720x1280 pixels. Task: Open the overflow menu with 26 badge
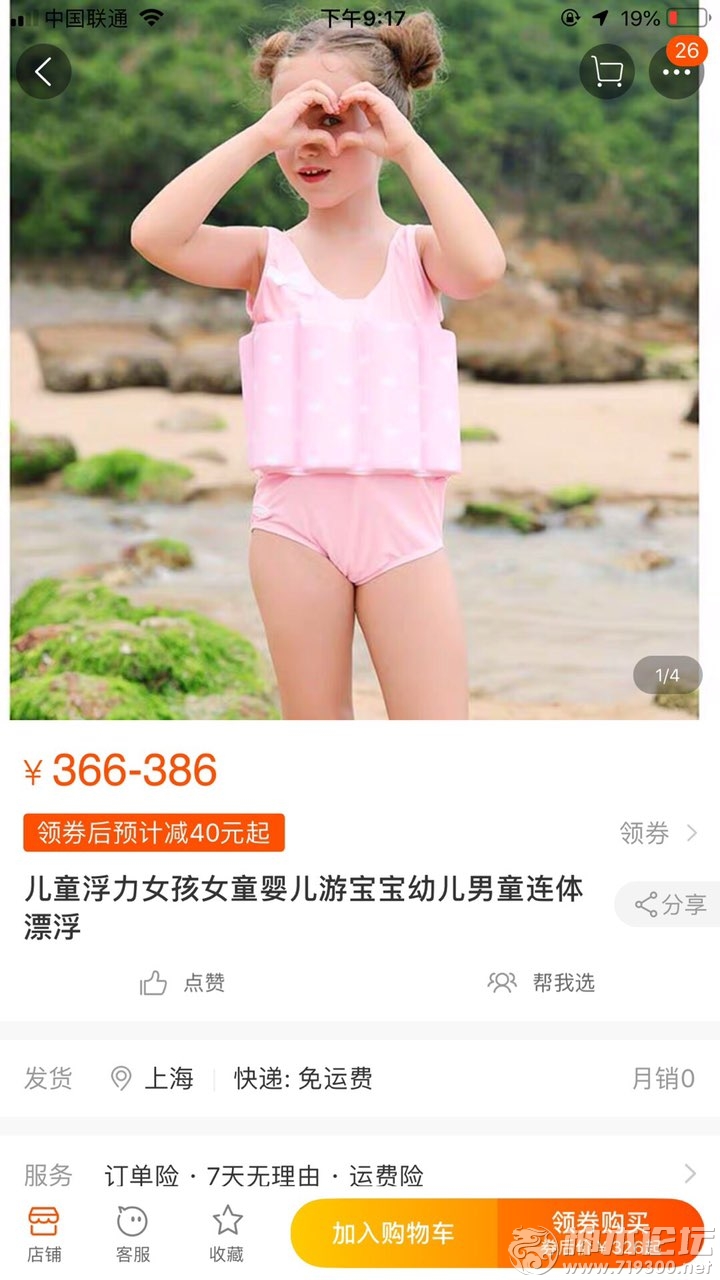pos(677,71)
